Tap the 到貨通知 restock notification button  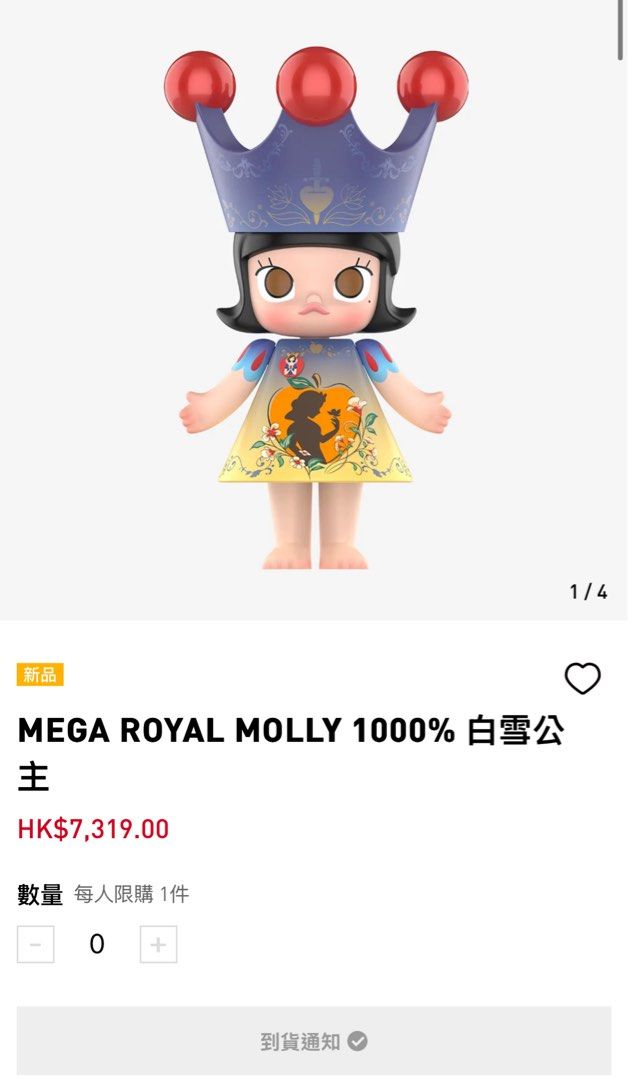tap(314, 1041)
